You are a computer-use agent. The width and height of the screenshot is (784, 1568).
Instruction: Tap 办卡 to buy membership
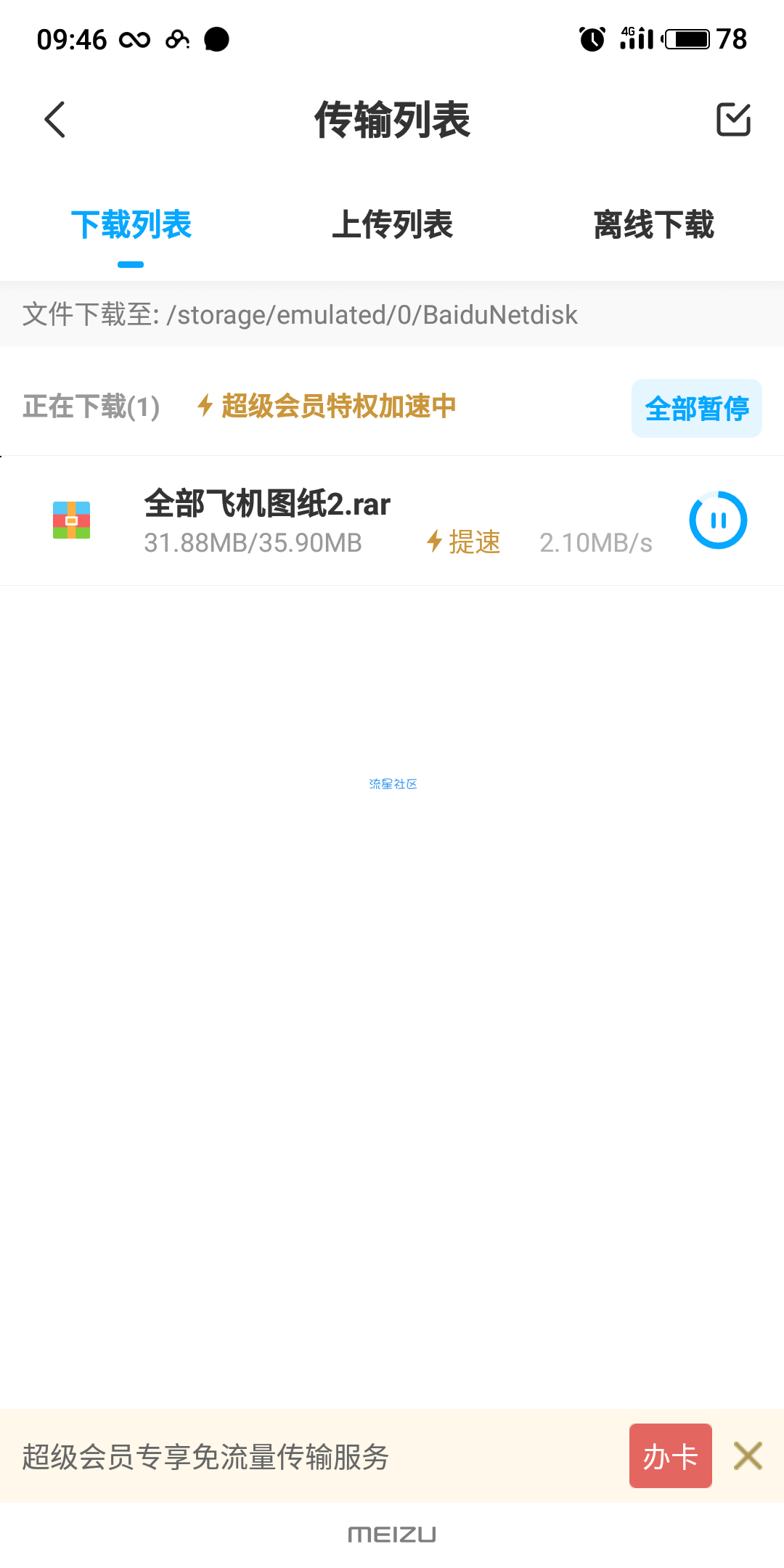(x=670, y=1456)
